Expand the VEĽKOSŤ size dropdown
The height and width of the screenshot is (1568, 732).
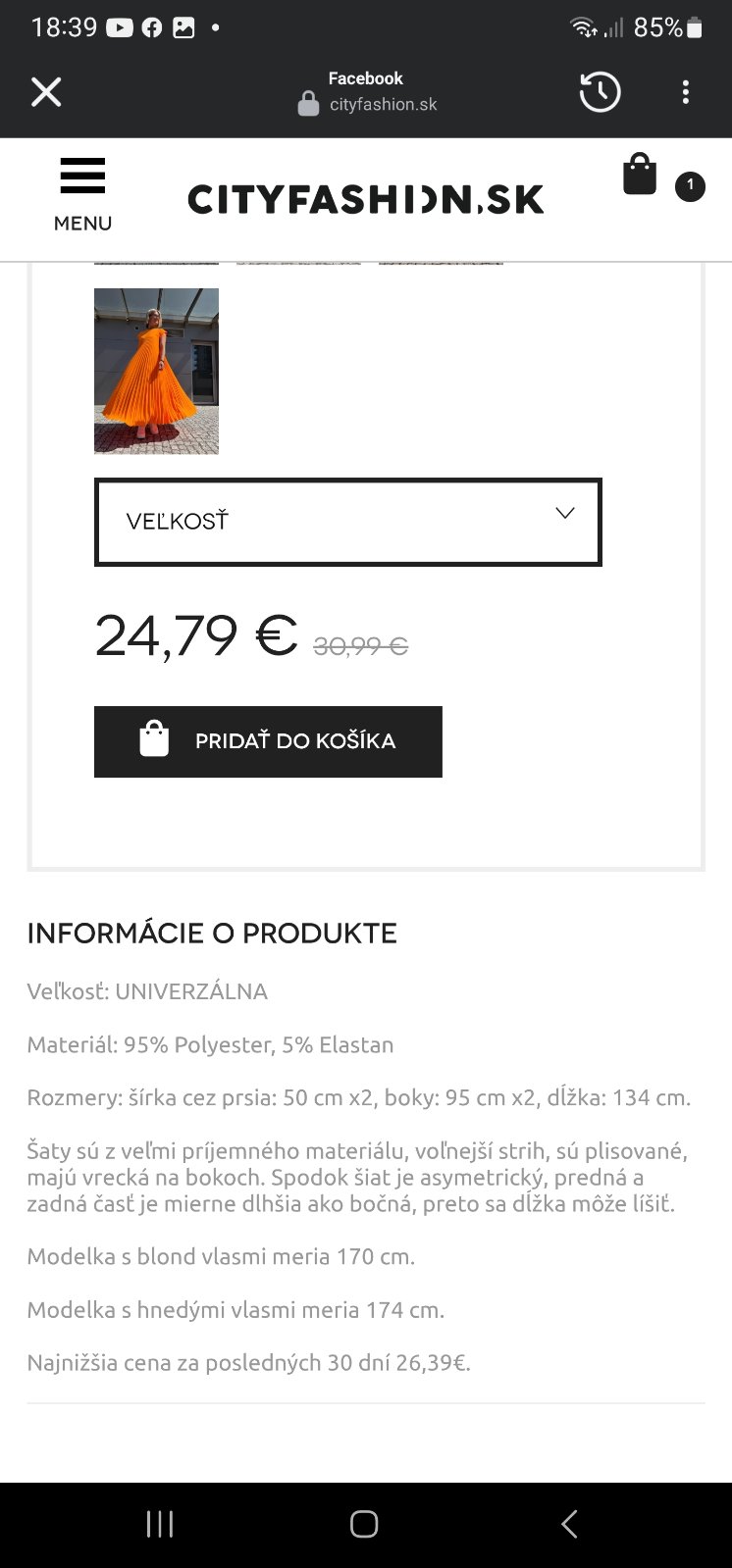click(347, 522)
